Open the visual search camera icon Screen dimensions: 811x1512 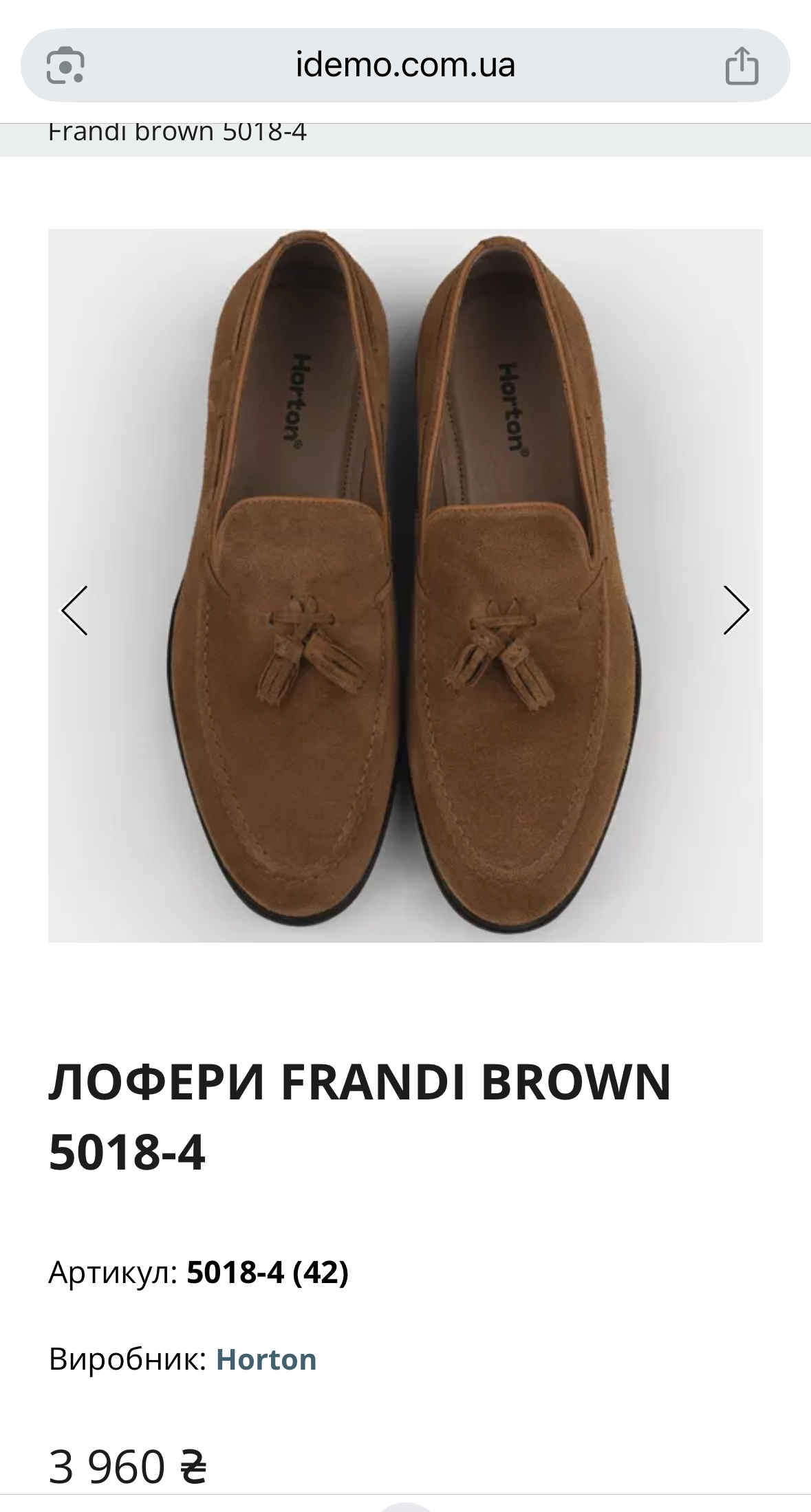[x=65, y=66]
